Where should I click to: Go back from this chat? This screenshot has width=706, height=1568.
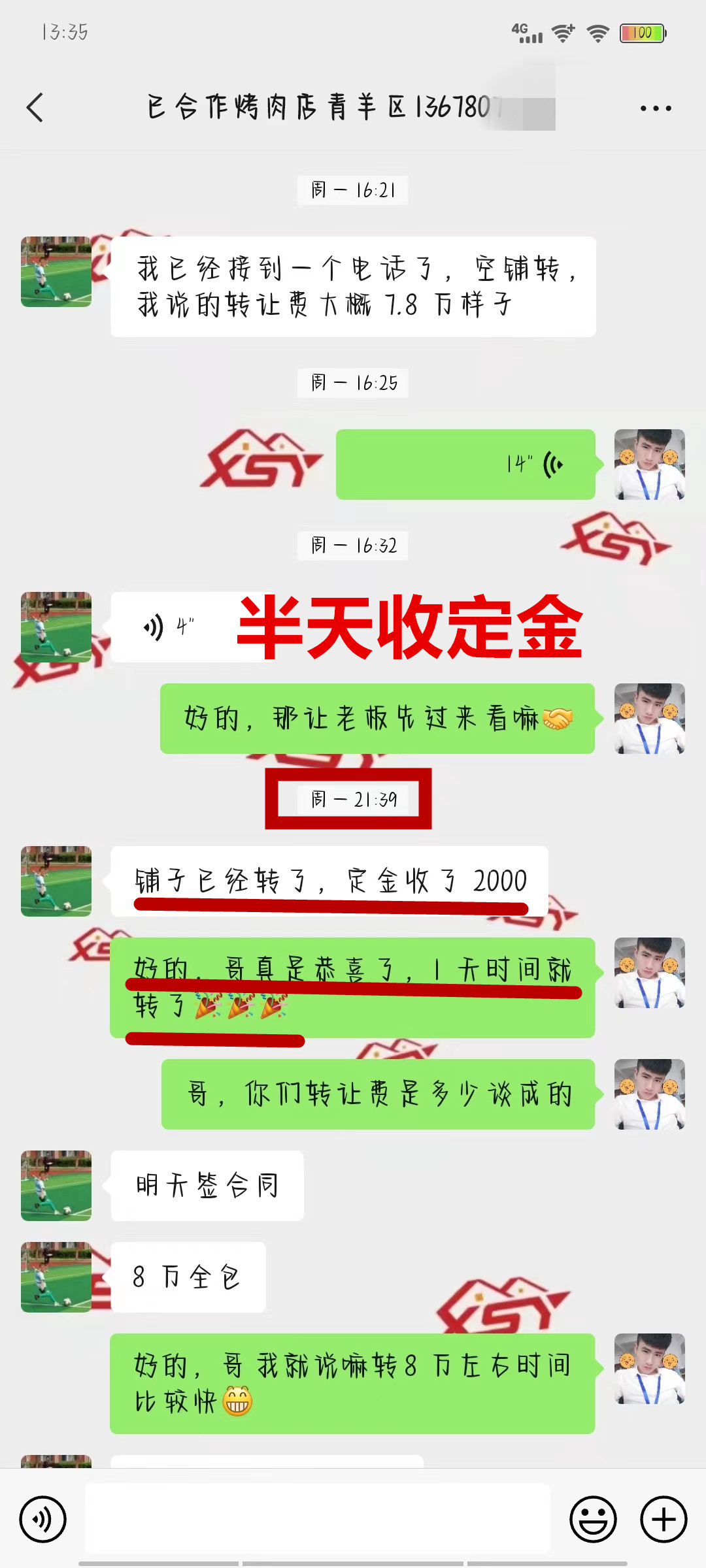click(x=35, y=108)
